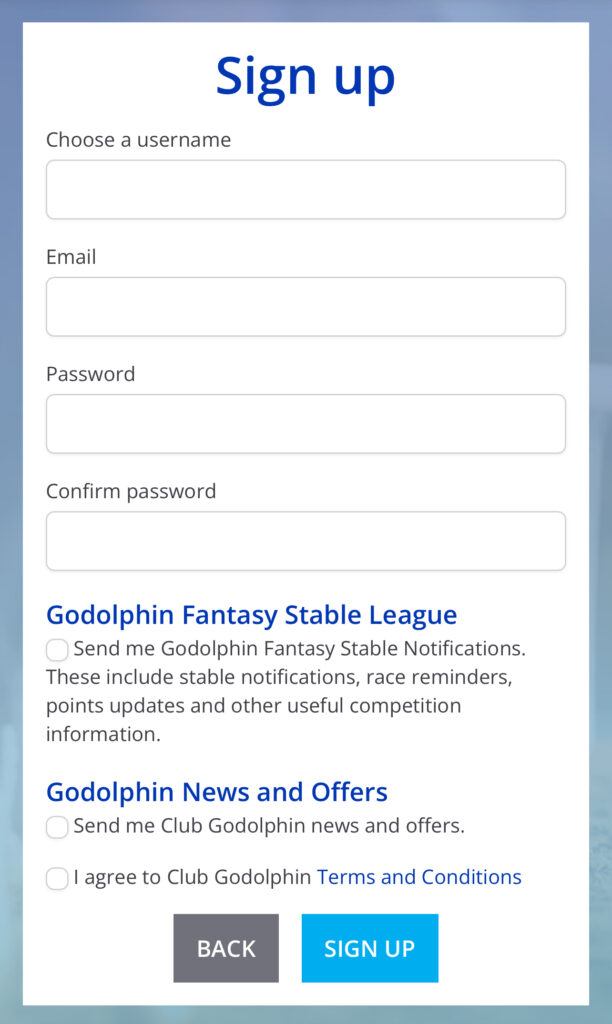Select the Password field
Screen dimensions: 612x1024
305,424
